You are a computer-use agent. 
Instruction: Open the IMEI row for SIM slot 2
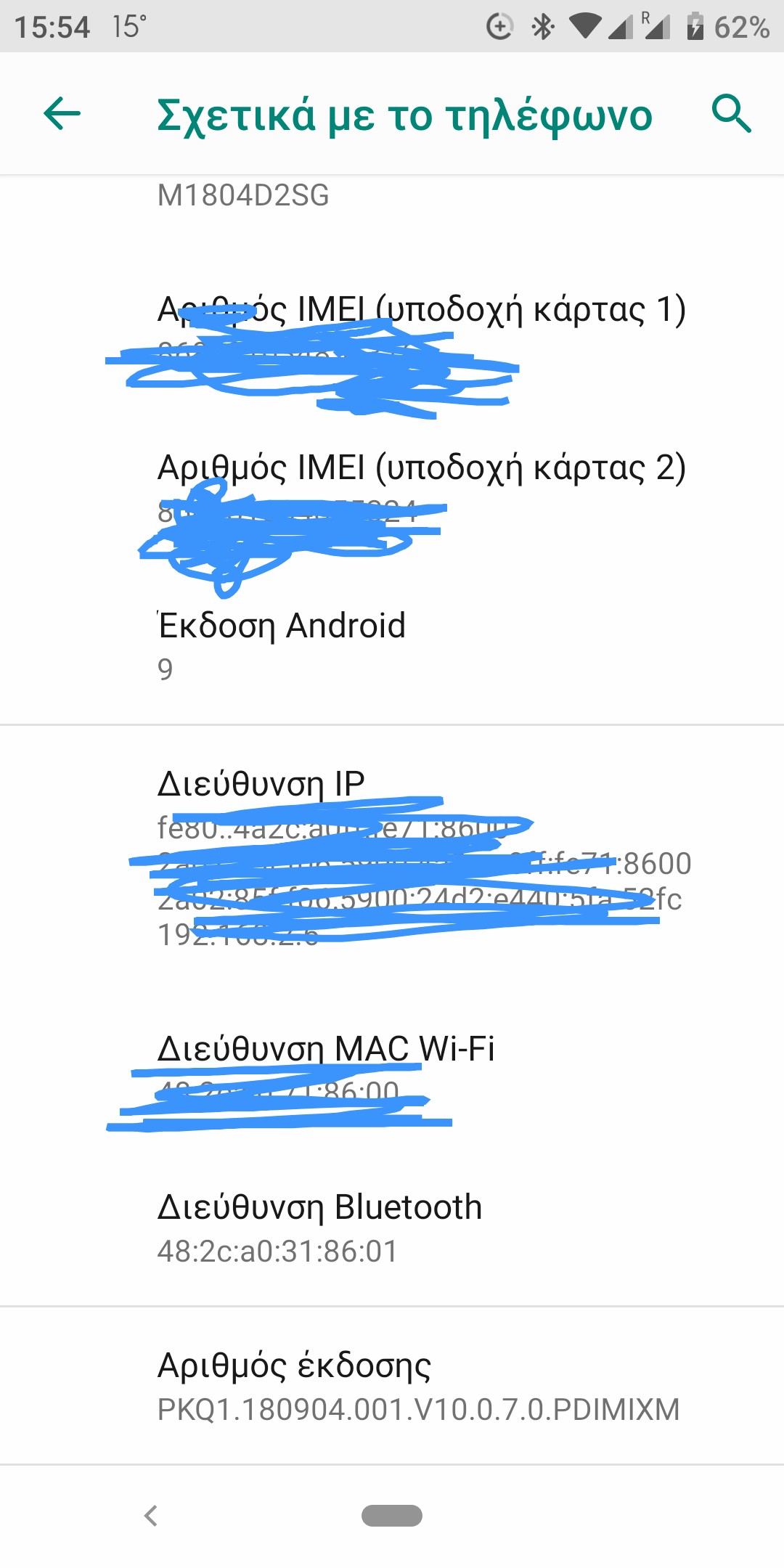[421, 490]
